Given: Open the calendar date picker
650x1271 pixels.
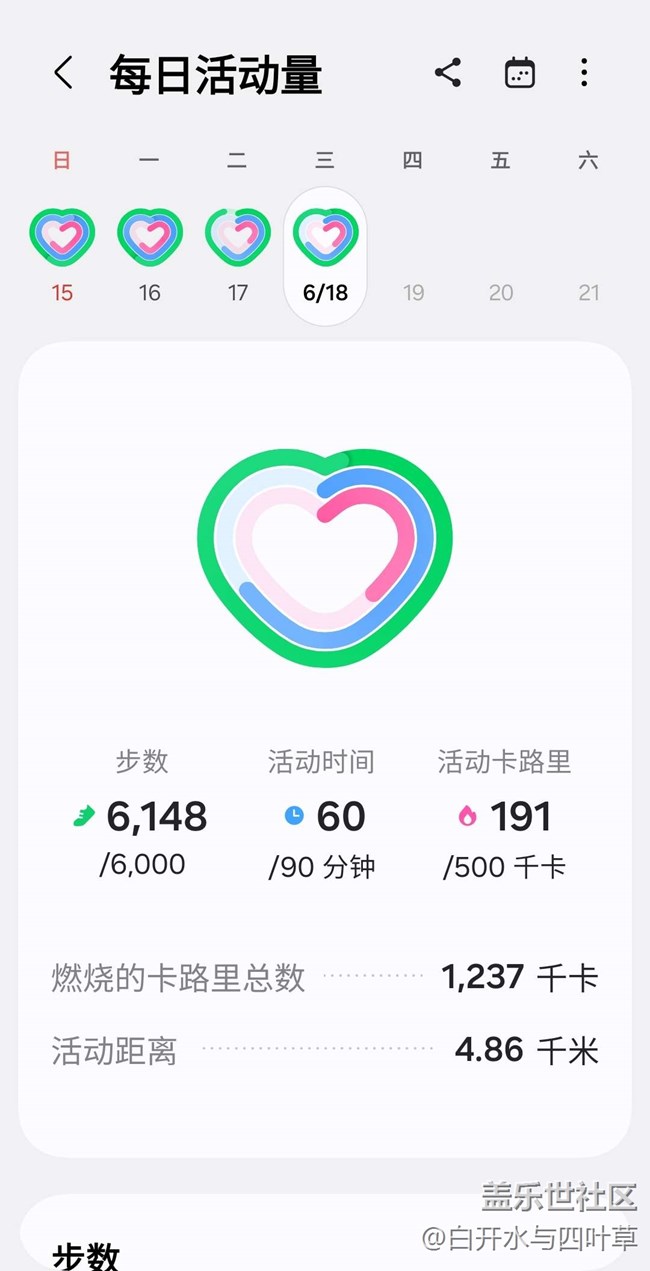Looking at the screenshot, I should 520,73.
